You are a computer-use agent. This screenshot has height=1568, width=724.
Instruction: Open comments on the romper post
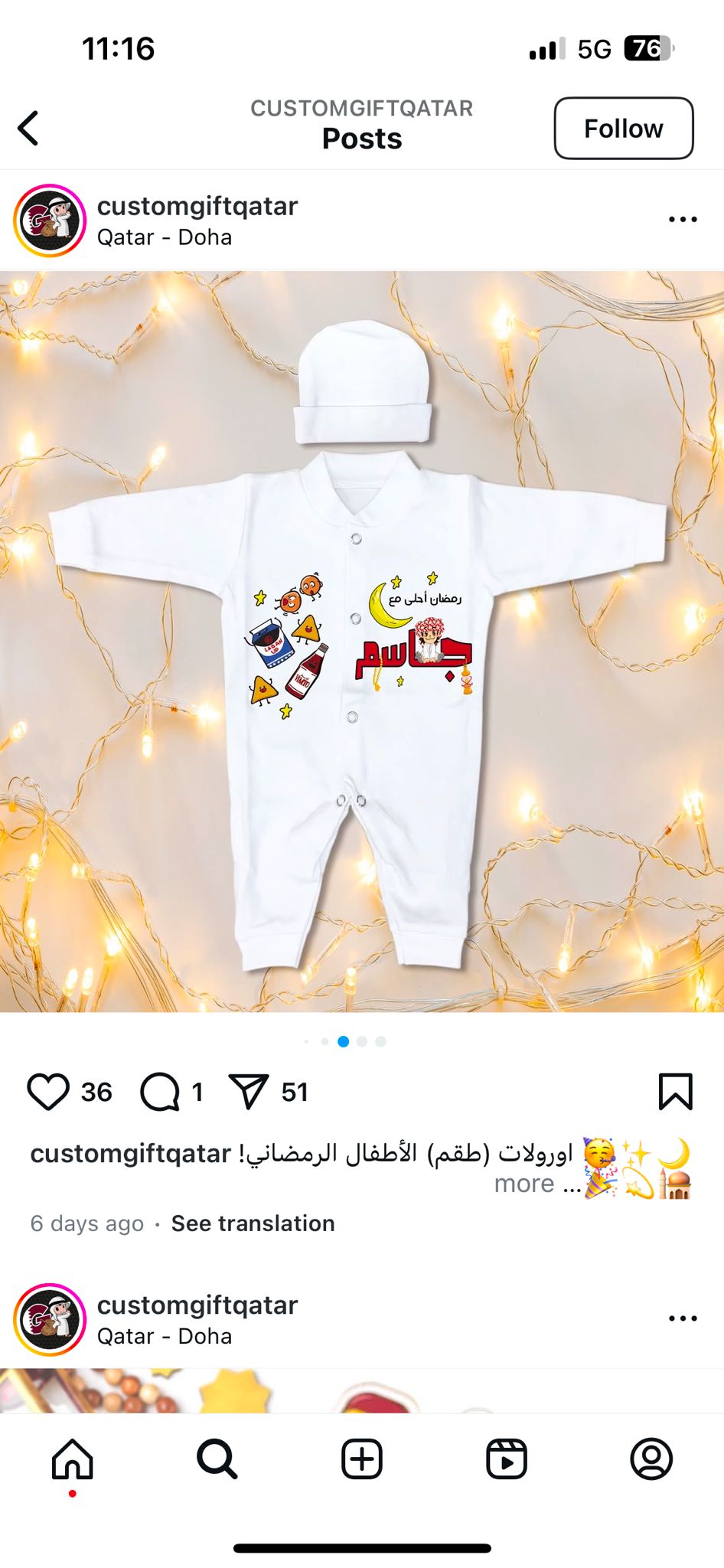(x=160, y=1092)
